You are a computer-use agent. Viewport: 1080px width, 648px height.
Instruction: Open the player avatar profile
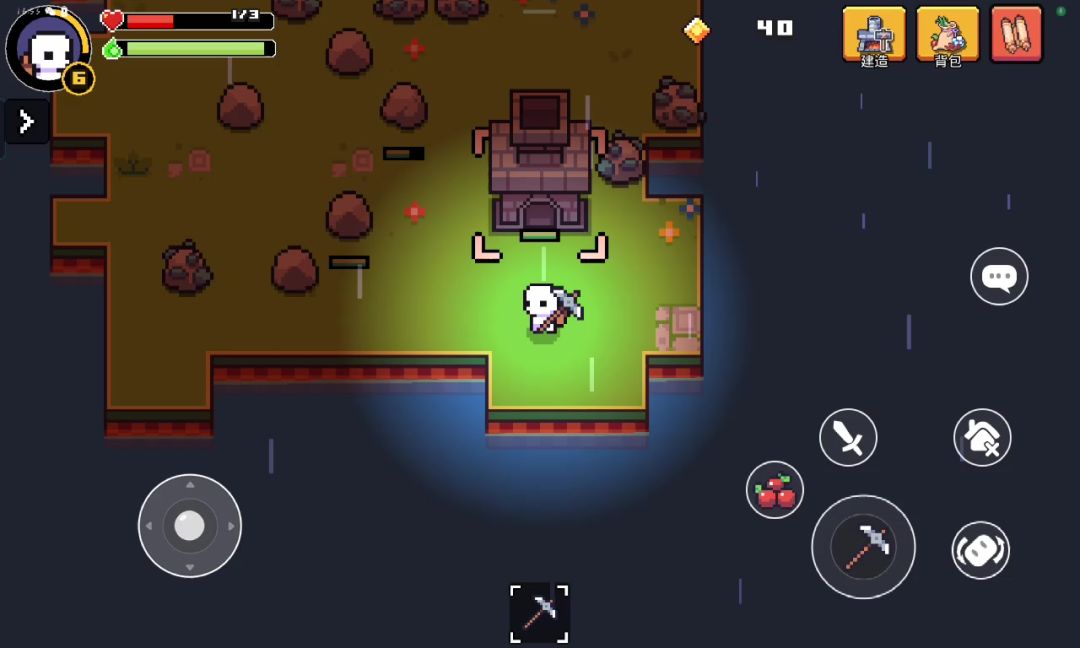48,50
